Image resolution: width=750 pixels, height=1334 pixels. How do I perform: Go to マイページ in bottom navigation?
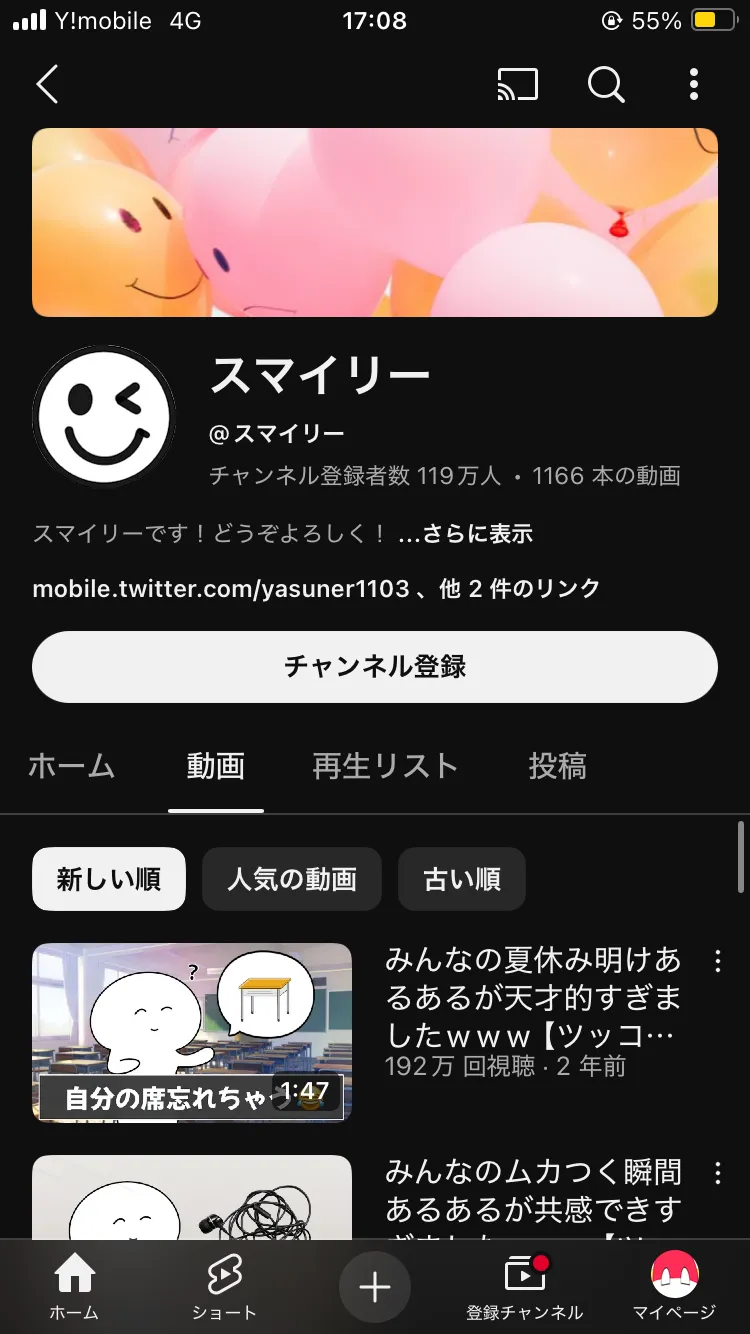(675, 1287)
